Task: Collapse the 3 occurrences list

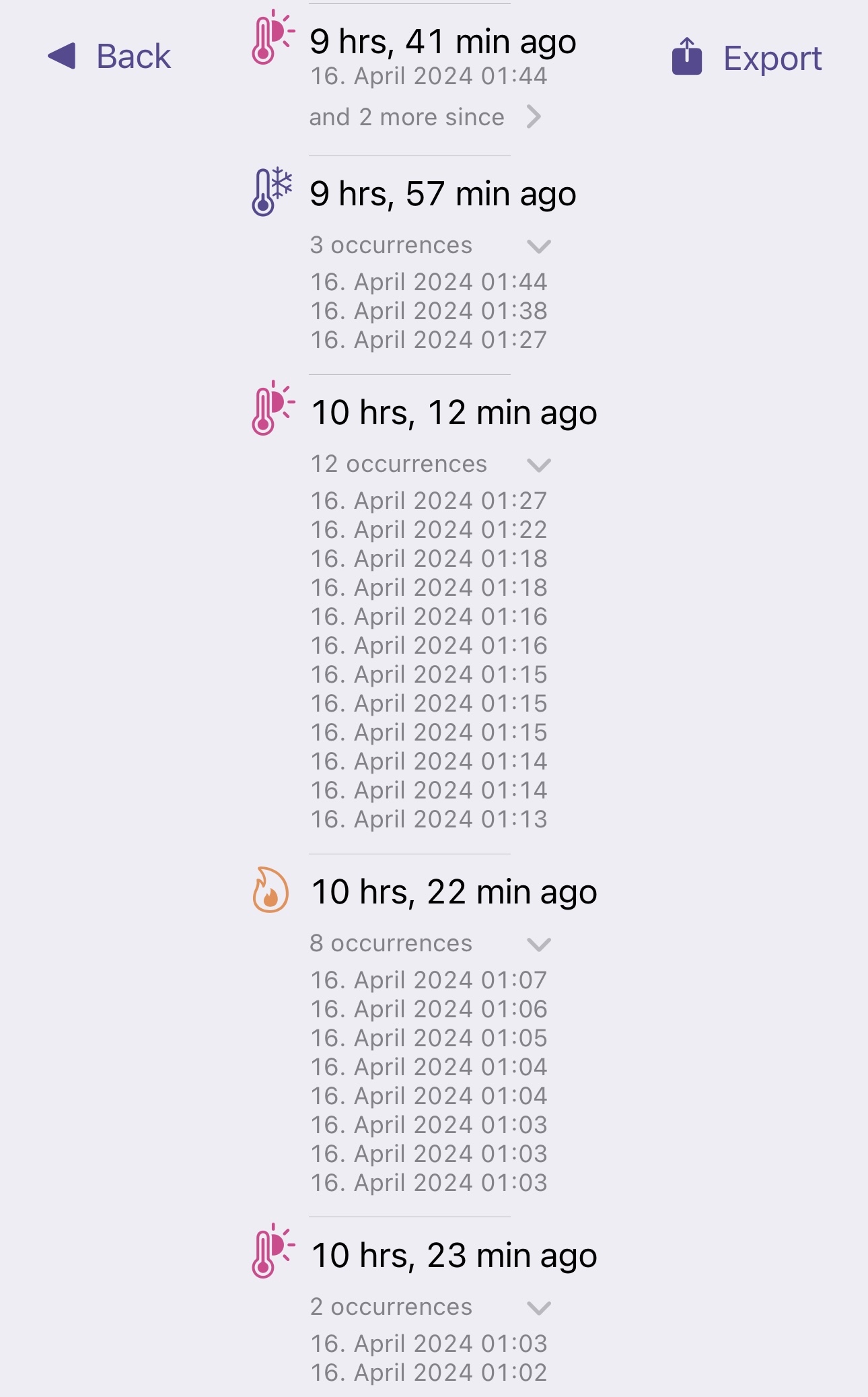Action: tap(538, 246)
